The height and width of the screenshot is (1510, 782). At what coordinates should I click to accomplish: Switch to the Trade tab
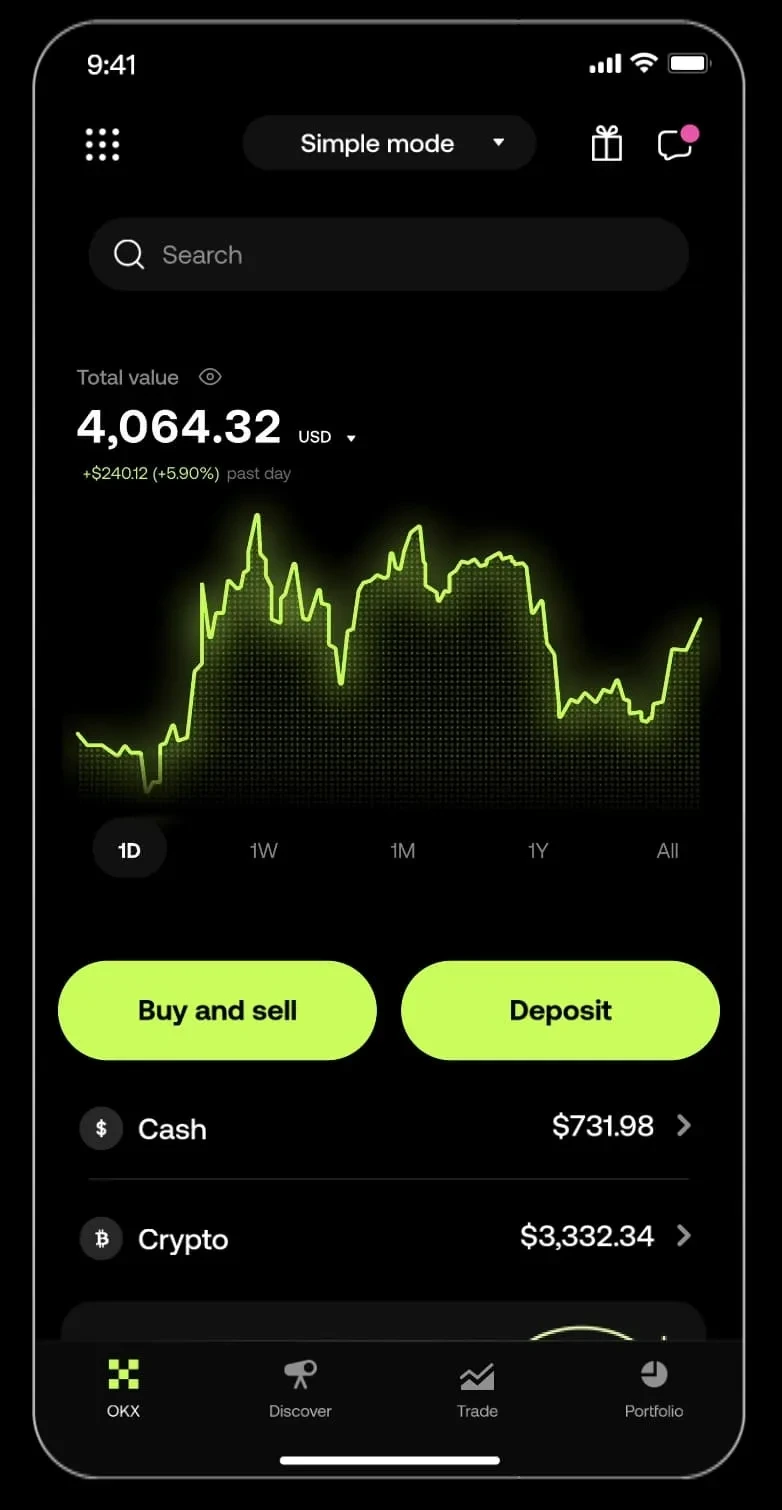pos(477,1388)
